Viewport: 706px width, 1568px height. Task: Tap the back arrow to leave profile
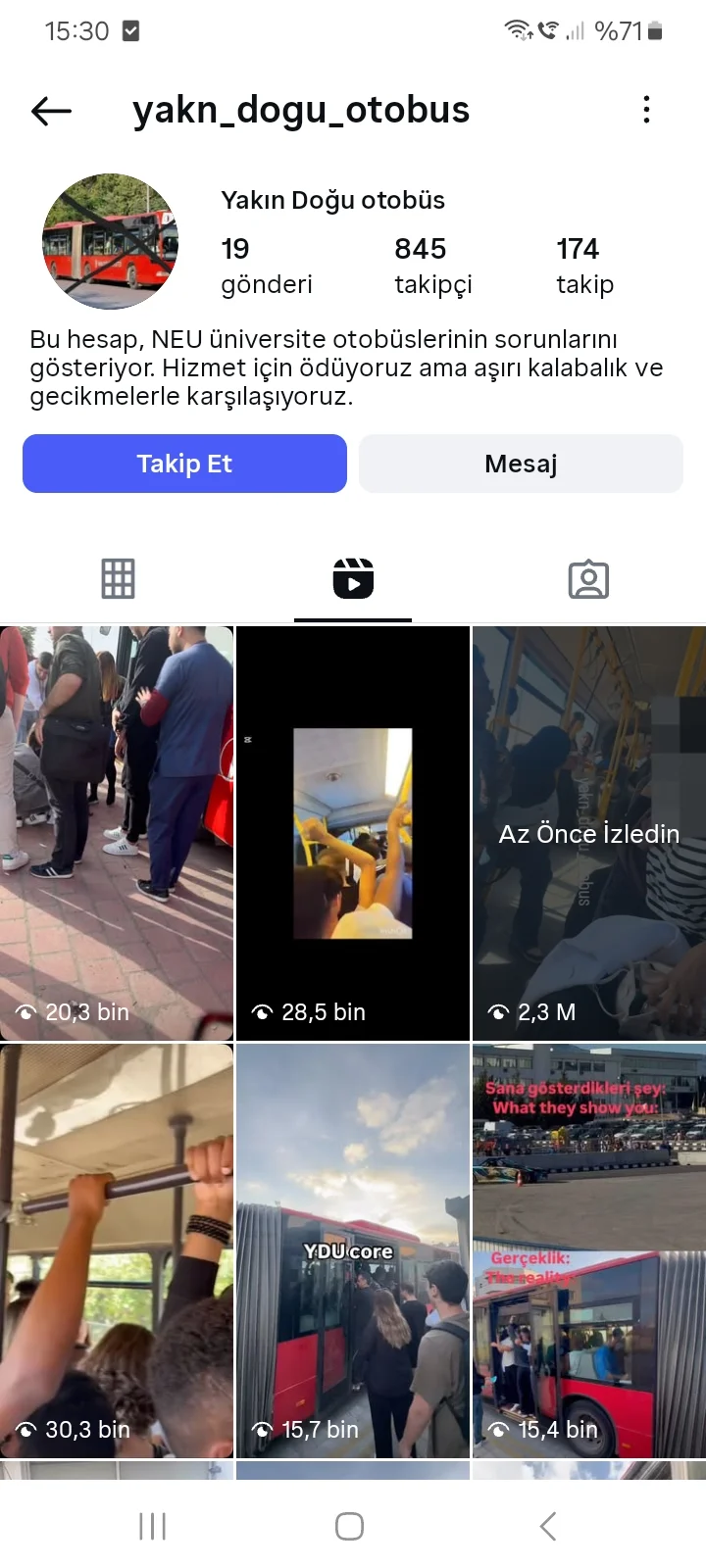tap(50, 110)
